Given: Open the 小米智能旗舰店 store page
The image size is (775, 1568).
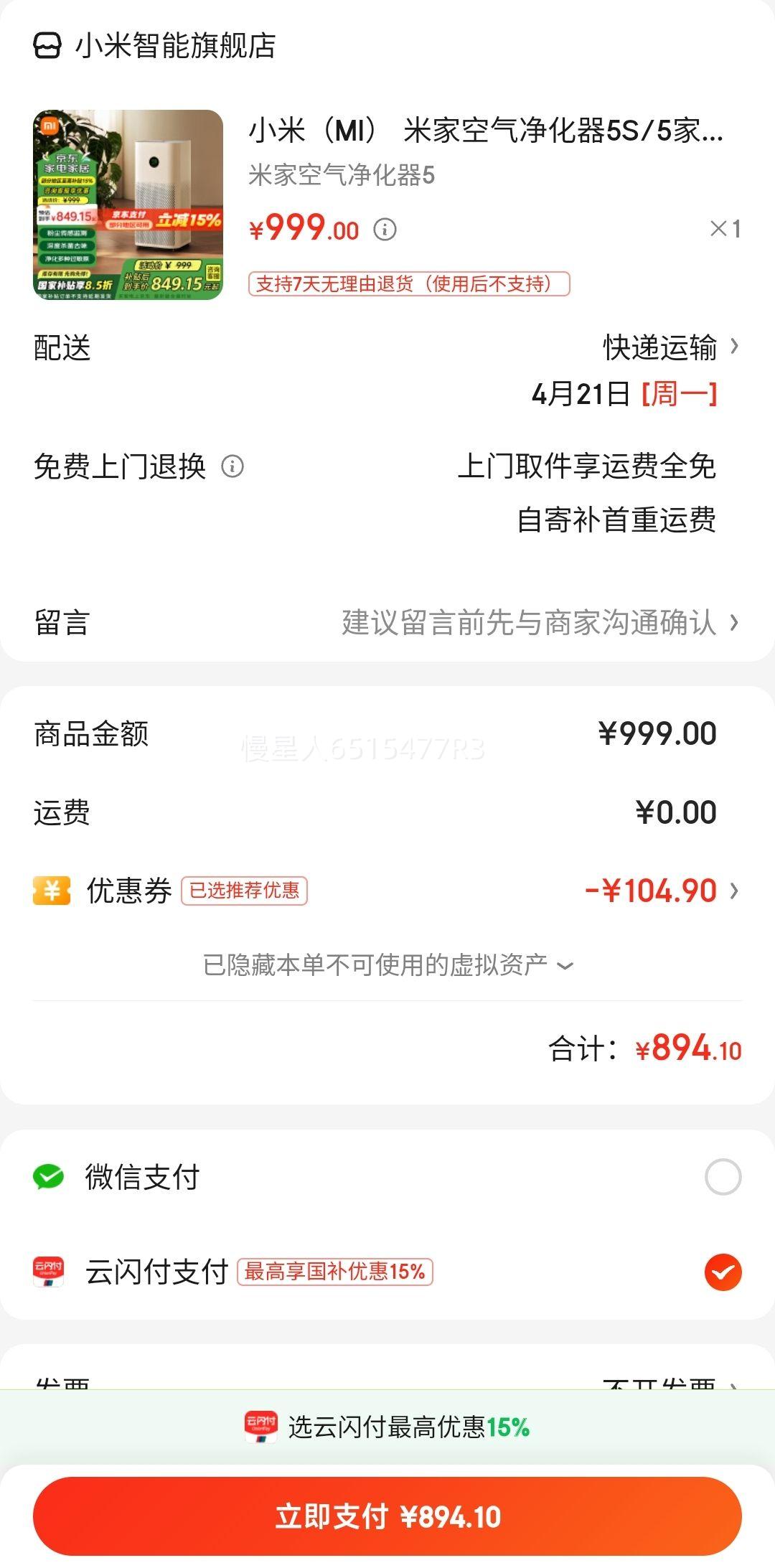Looking at the screenshot, I should pos(155,46).
